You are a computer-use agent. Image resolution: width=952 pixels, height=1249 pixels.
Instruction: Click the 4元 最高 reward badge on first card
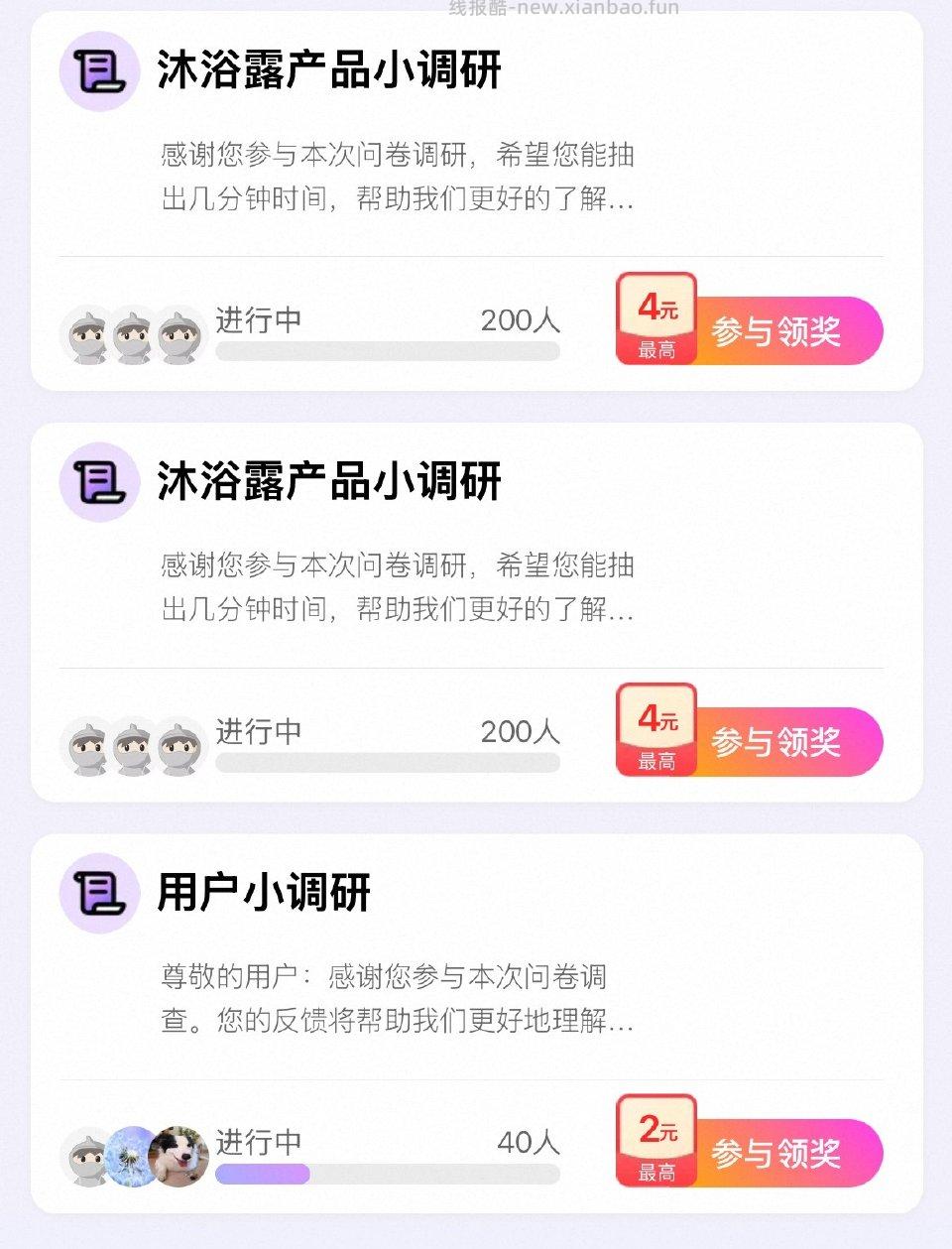(x=657, y=317)
